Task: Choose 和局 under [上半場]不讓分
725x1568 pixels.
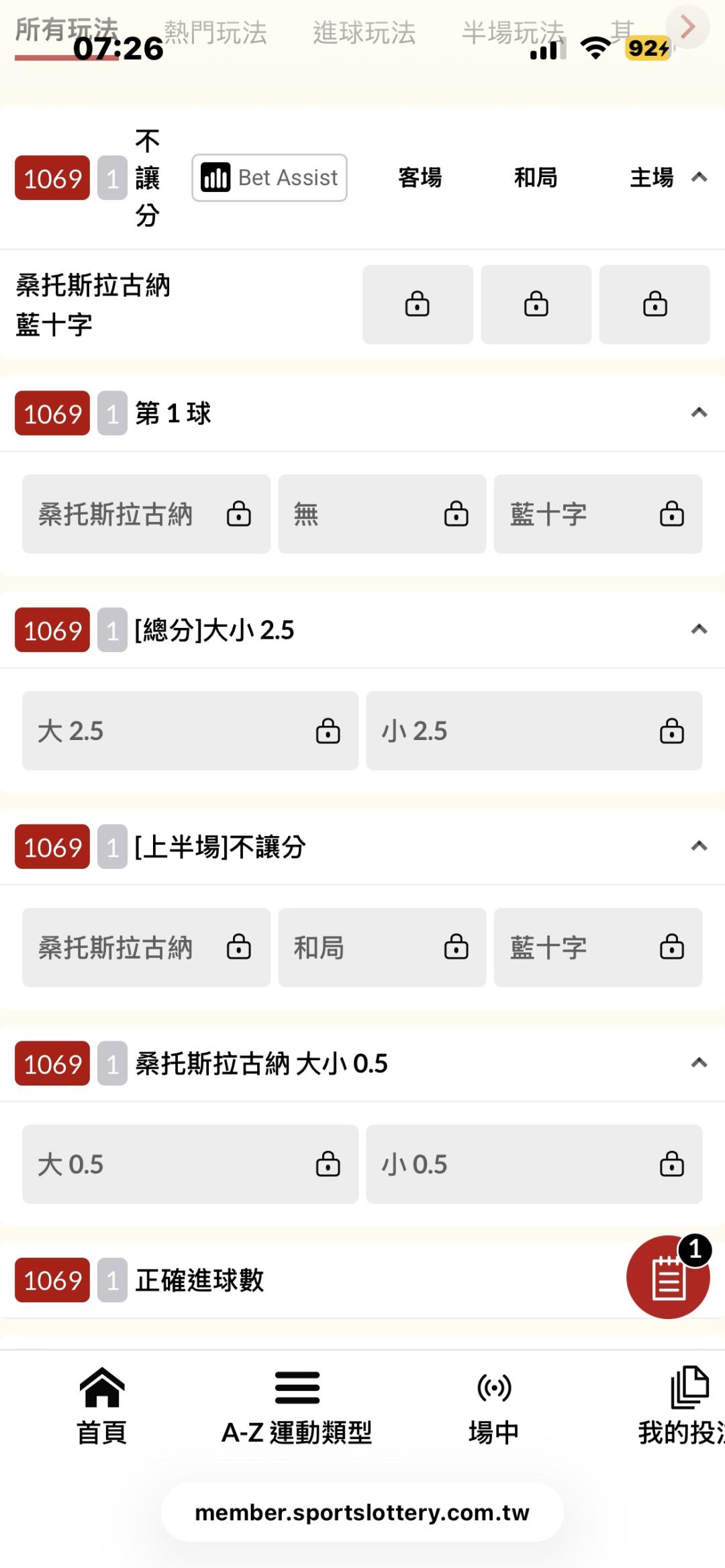Action: pyautogui.click(x=382, y=947)
